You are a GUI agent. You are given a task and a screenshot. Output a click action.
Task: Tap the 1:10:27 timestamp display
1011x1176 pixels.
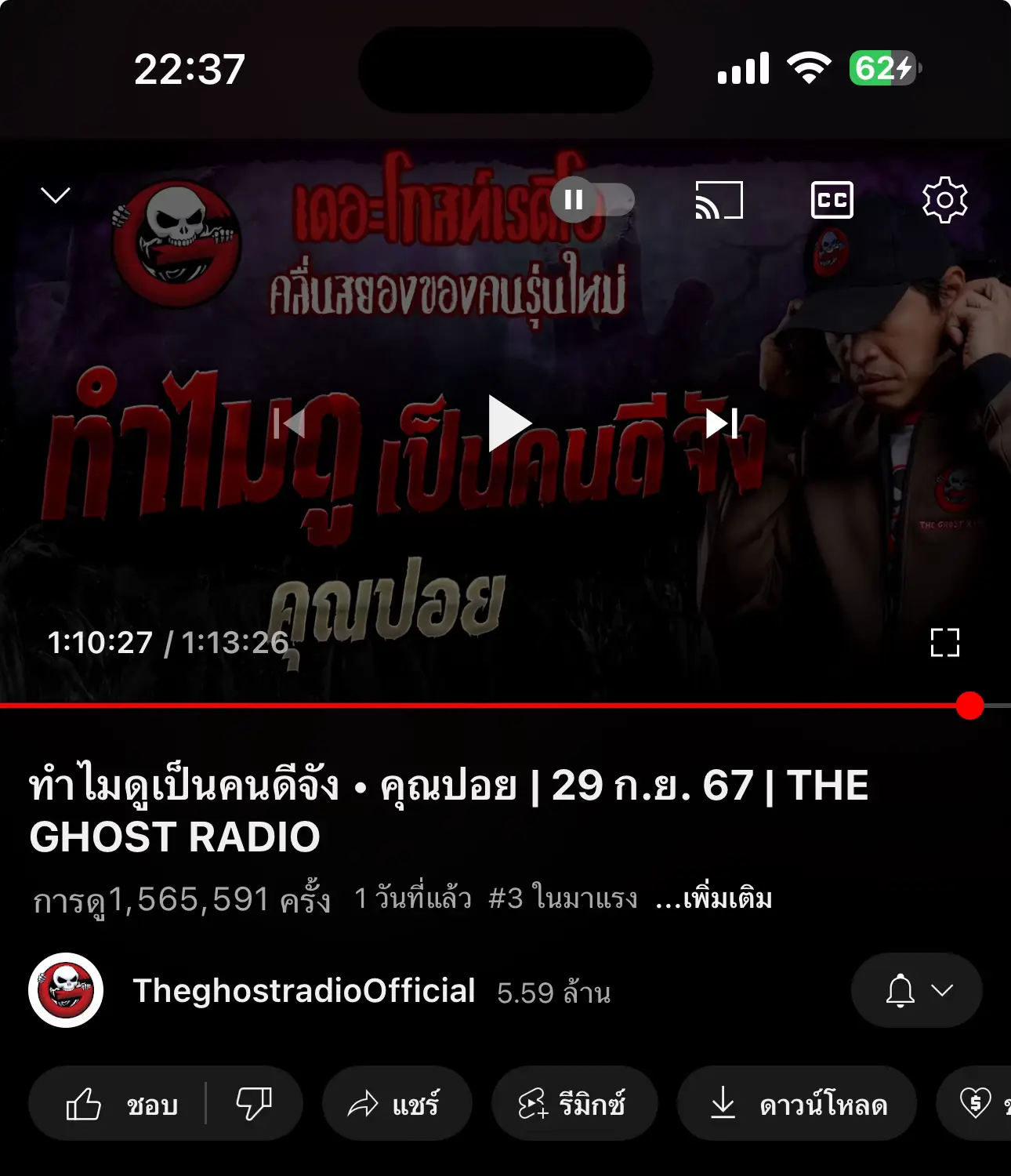tap(100, 643)
